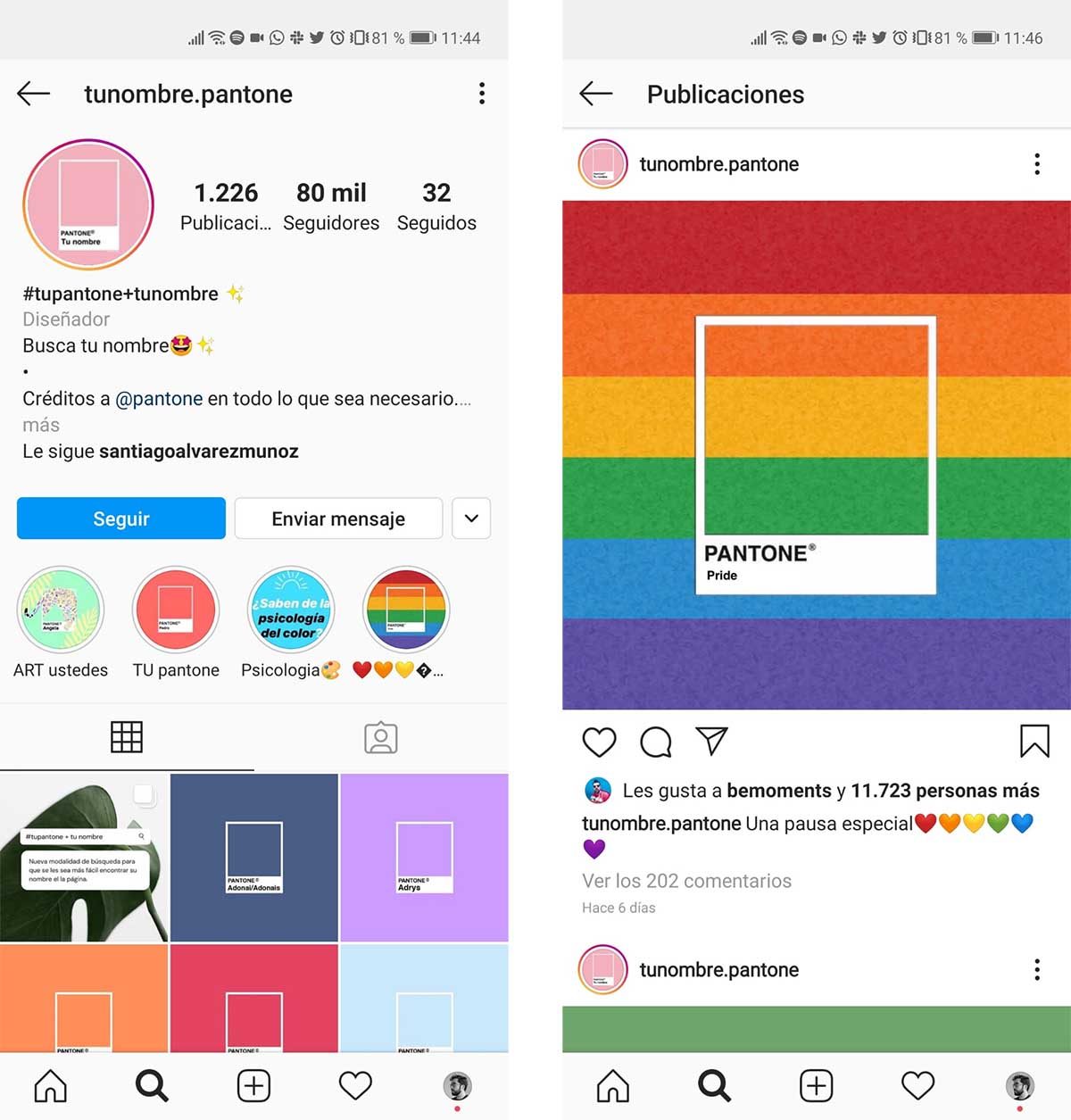Share the Pride post via paper plane
Screen dimensions: 1071x1120
click(x=712, y=742)
